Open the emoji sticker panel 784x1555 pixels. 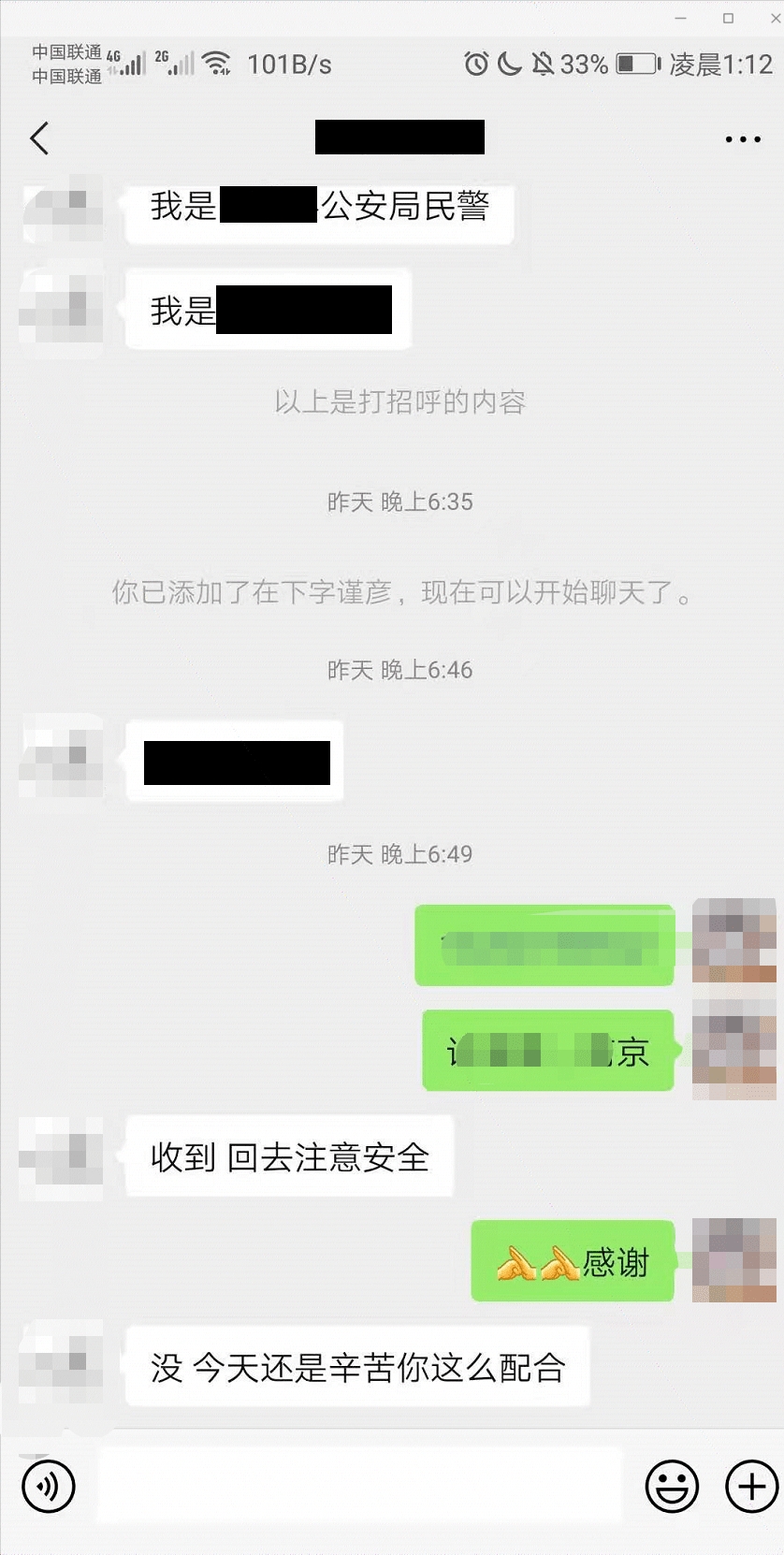click(672, 1486)
